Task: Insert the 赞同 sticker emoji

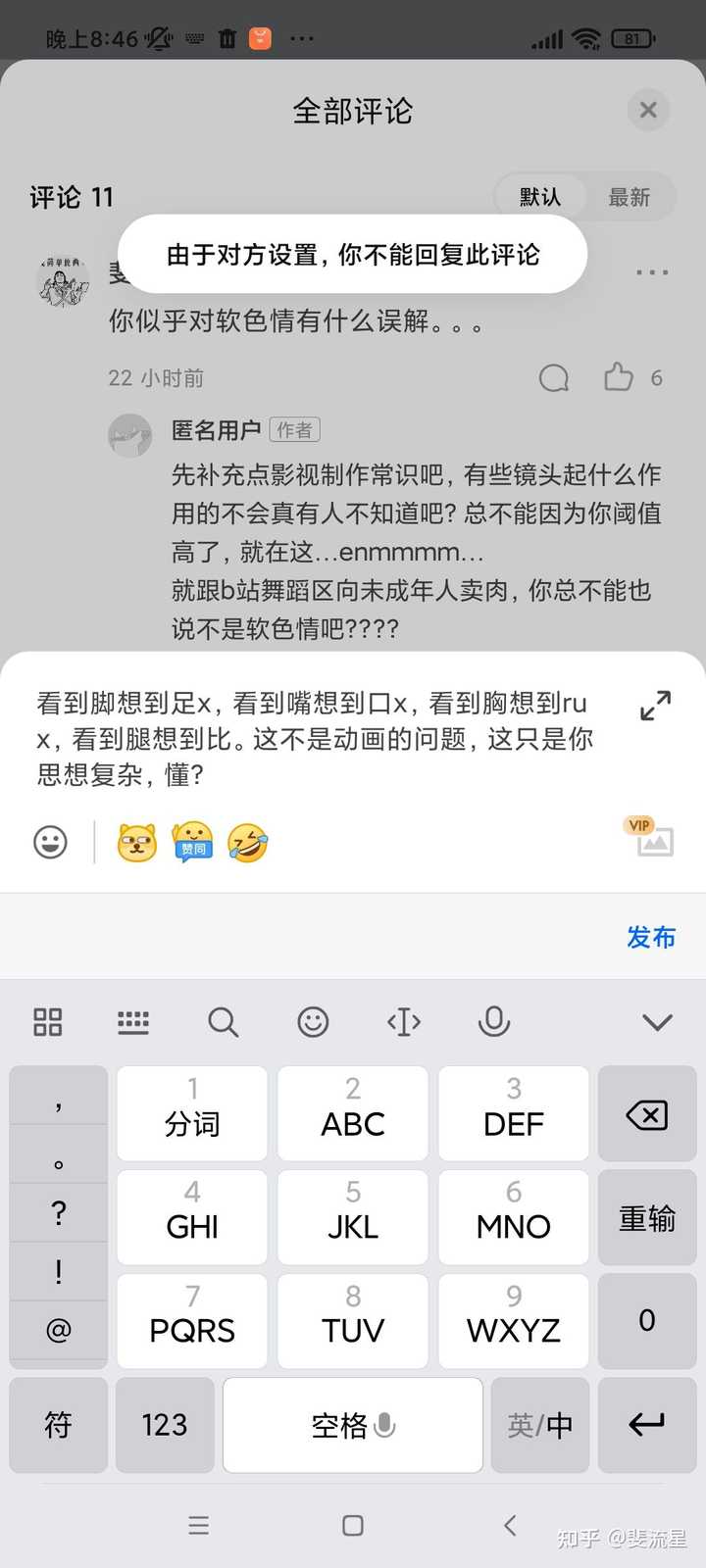Action: click(x=193, y=842)
